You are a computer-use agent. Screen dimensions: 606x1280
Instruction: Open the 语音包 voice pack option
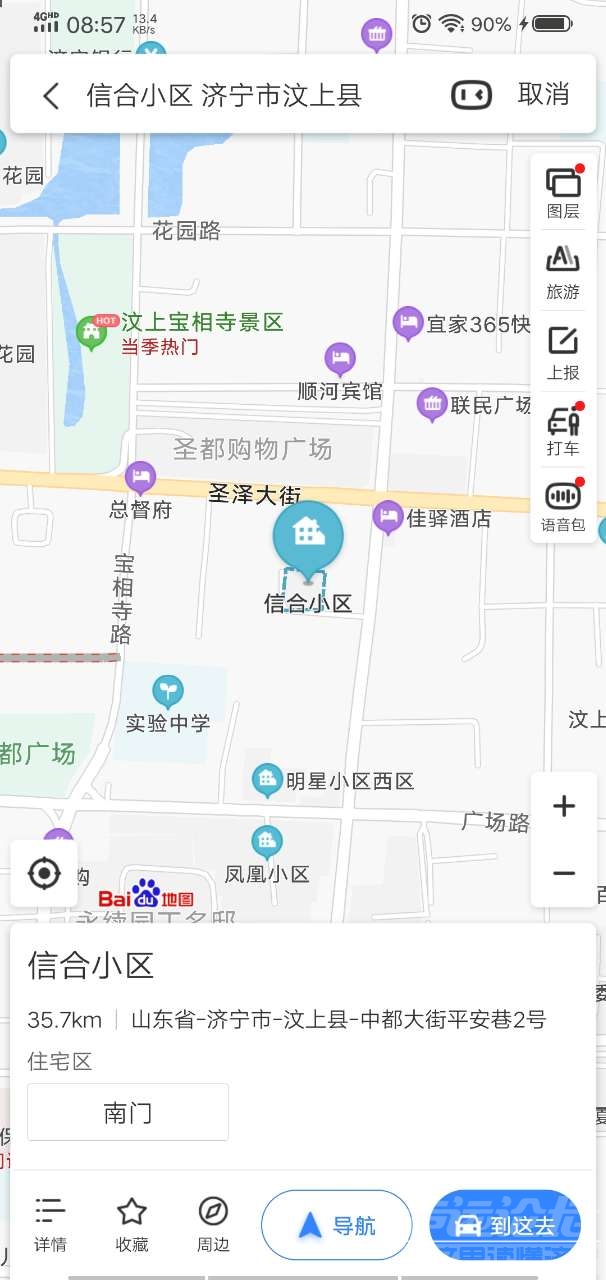coord(563,507)
